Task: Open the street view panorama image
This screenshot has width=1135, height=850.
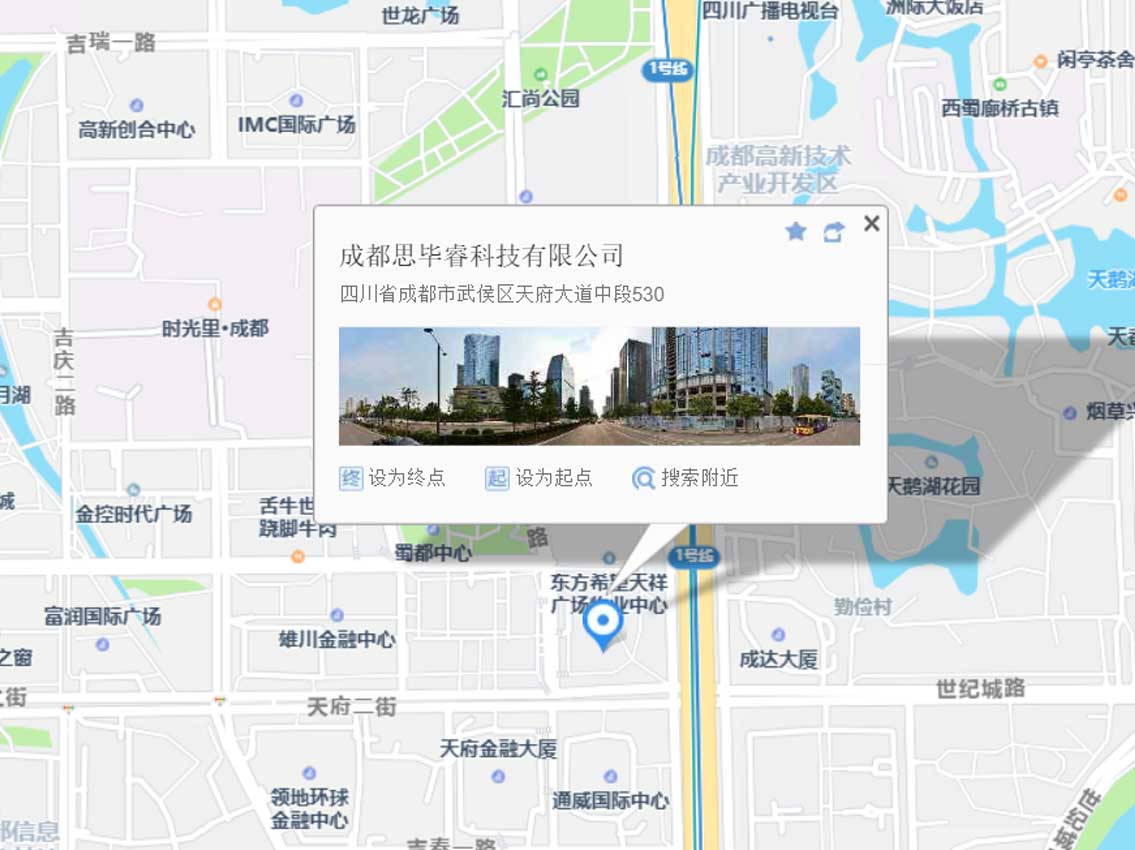Action: tap(599, 386)
